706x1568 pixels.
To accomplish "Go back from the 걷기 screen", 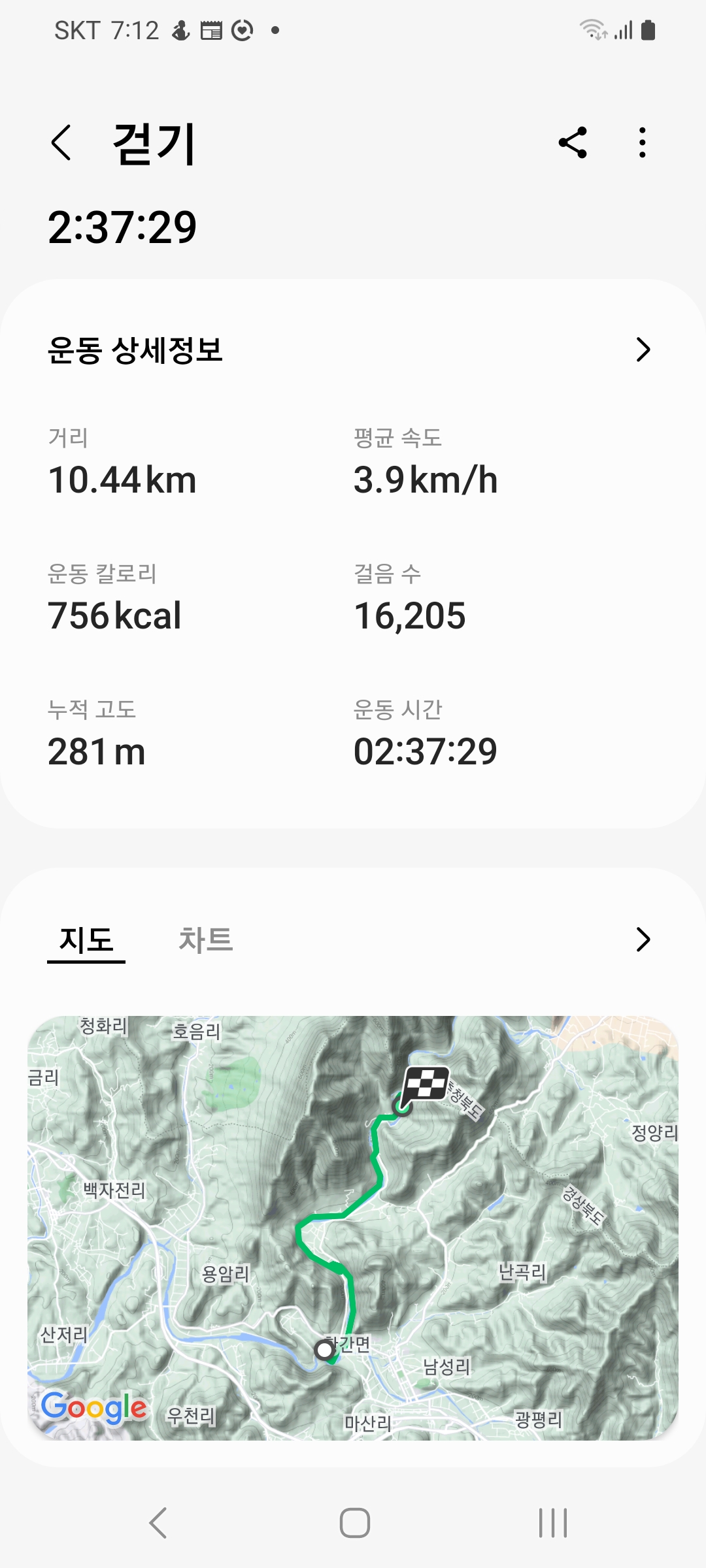I will click(x=61, y=142).
